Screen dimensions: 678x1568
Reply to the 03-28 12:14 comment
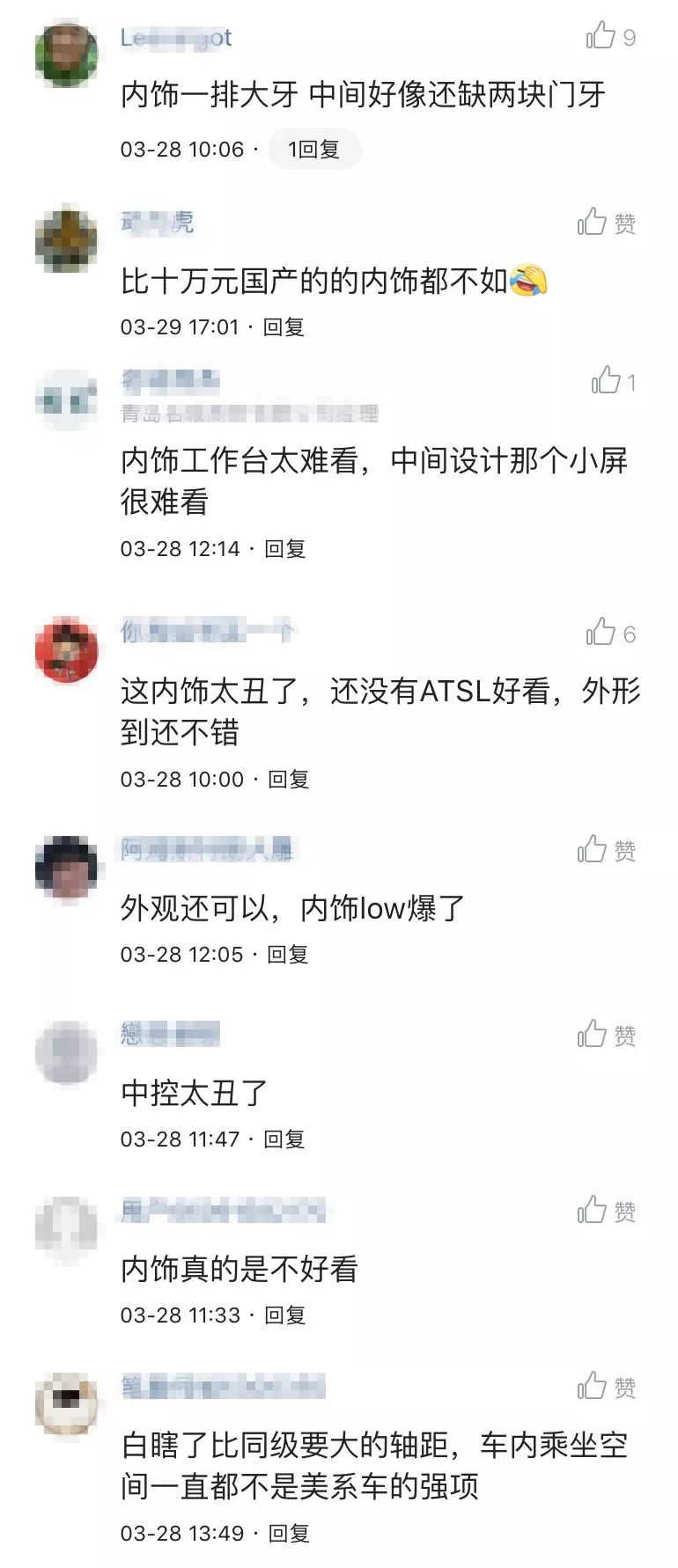(x=284, y=549)
